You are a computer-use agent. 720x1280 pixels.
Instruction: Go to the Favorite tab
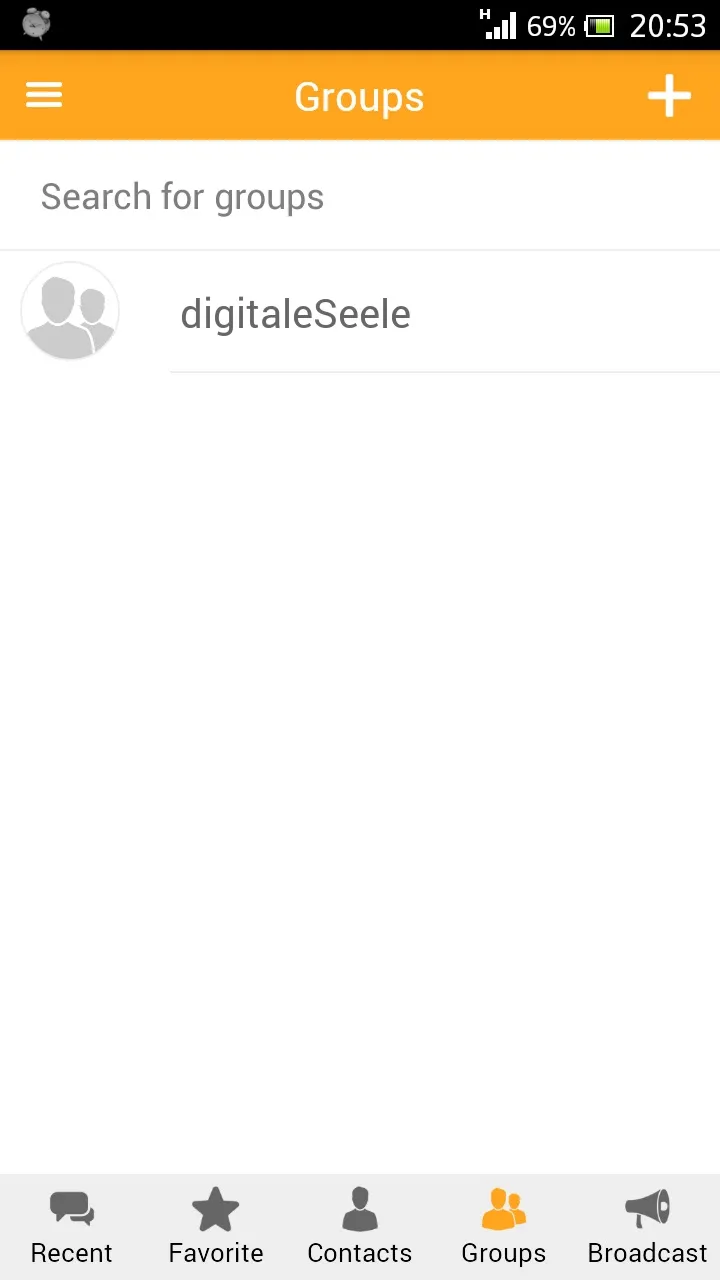tap(216, 1226)
